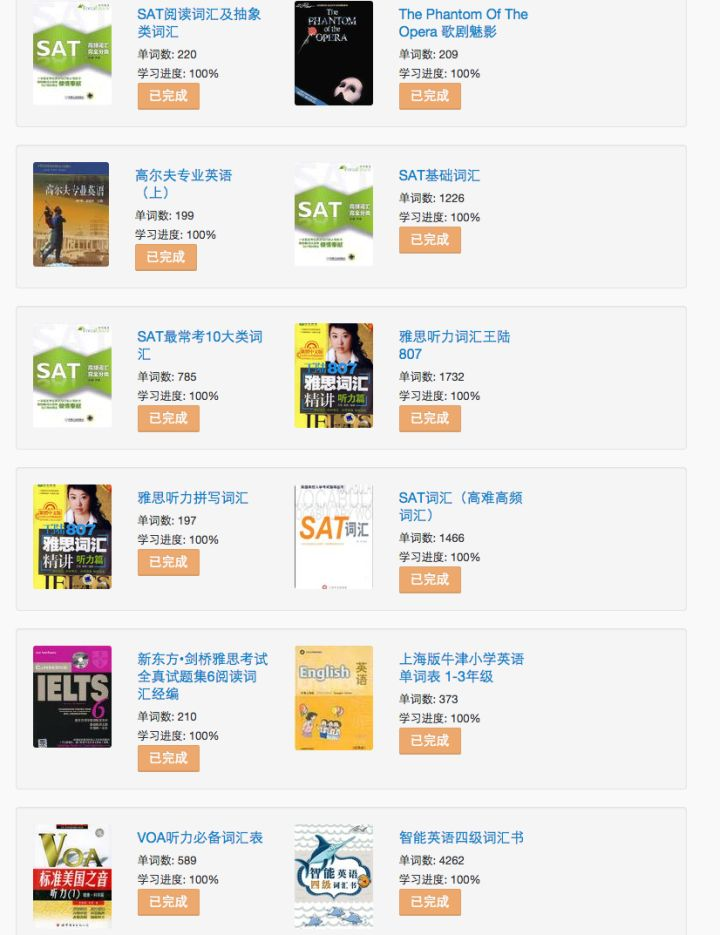Image resolution: width=720 pixels, height=935 pixels.
Task: Open the 雅思听力拼写词汇 link
Action: [x=192, y=497]
